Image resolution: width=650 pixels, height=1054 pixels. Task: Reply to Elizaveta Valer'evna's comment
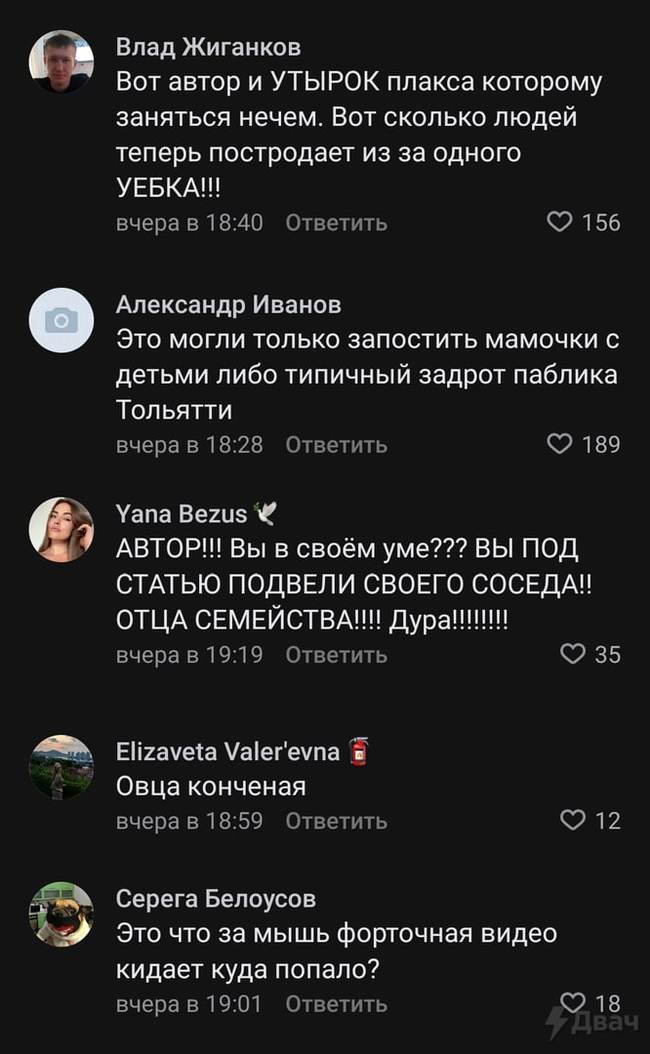click(336, 821)
